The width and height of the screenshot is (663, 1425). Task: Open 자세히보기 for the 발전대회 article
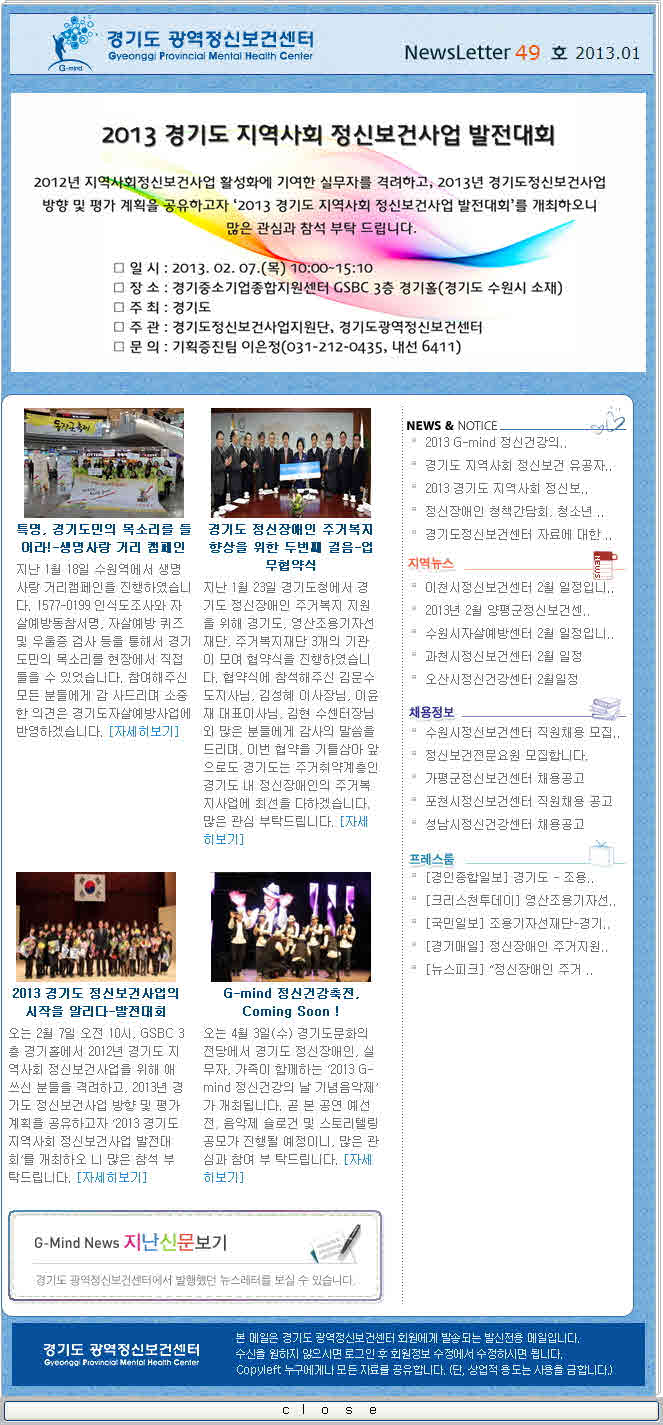click(x=112, y=1177)
